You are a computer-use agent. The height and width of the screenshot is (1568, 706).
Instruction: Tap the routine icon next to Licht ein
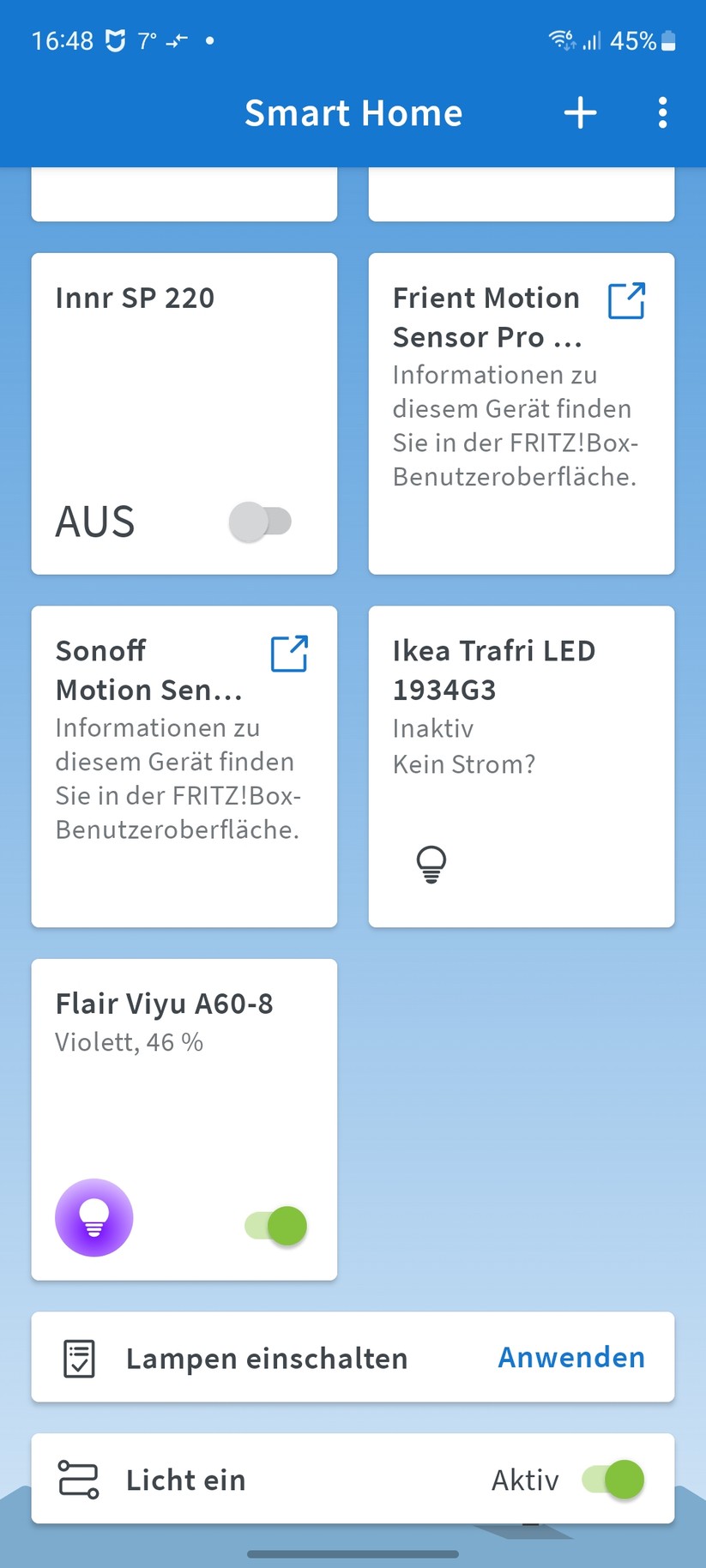pyautogui.click(x=78, y=1480)
